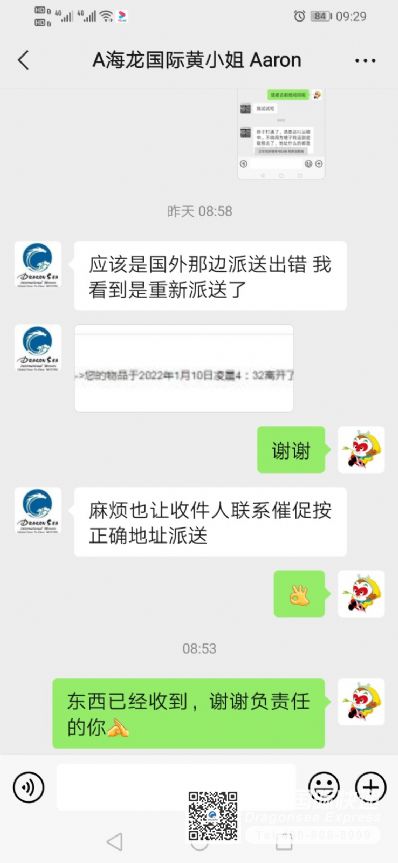Focus the message text field

pyautogui.click(x=176, y=787)
